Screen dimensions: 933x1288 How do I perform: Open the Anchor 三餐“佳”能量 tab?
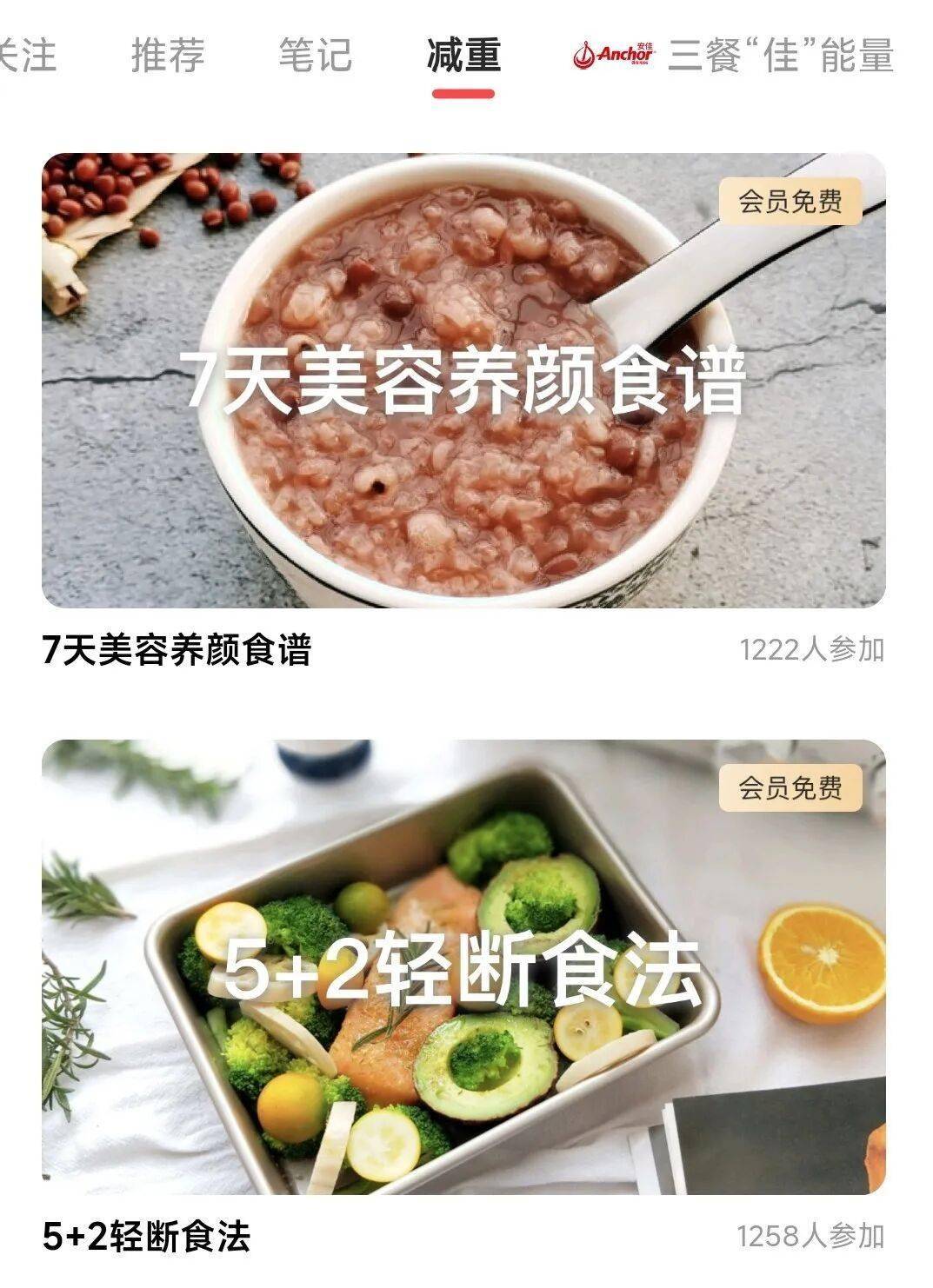click(x=733, y=56)
